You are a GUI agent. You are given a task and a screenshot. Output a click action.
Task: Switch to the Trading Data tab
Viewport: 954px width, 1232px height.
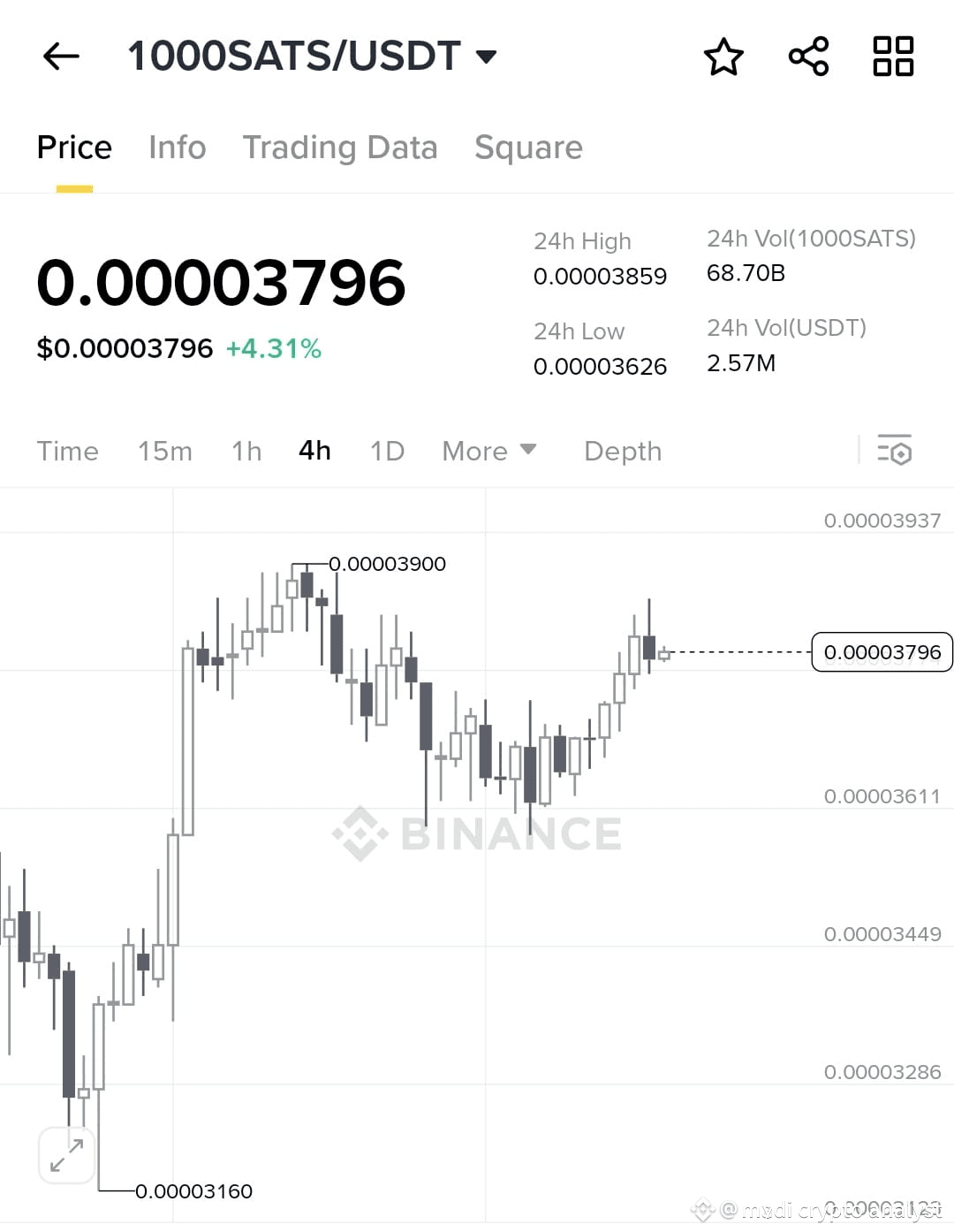point(341,147)
